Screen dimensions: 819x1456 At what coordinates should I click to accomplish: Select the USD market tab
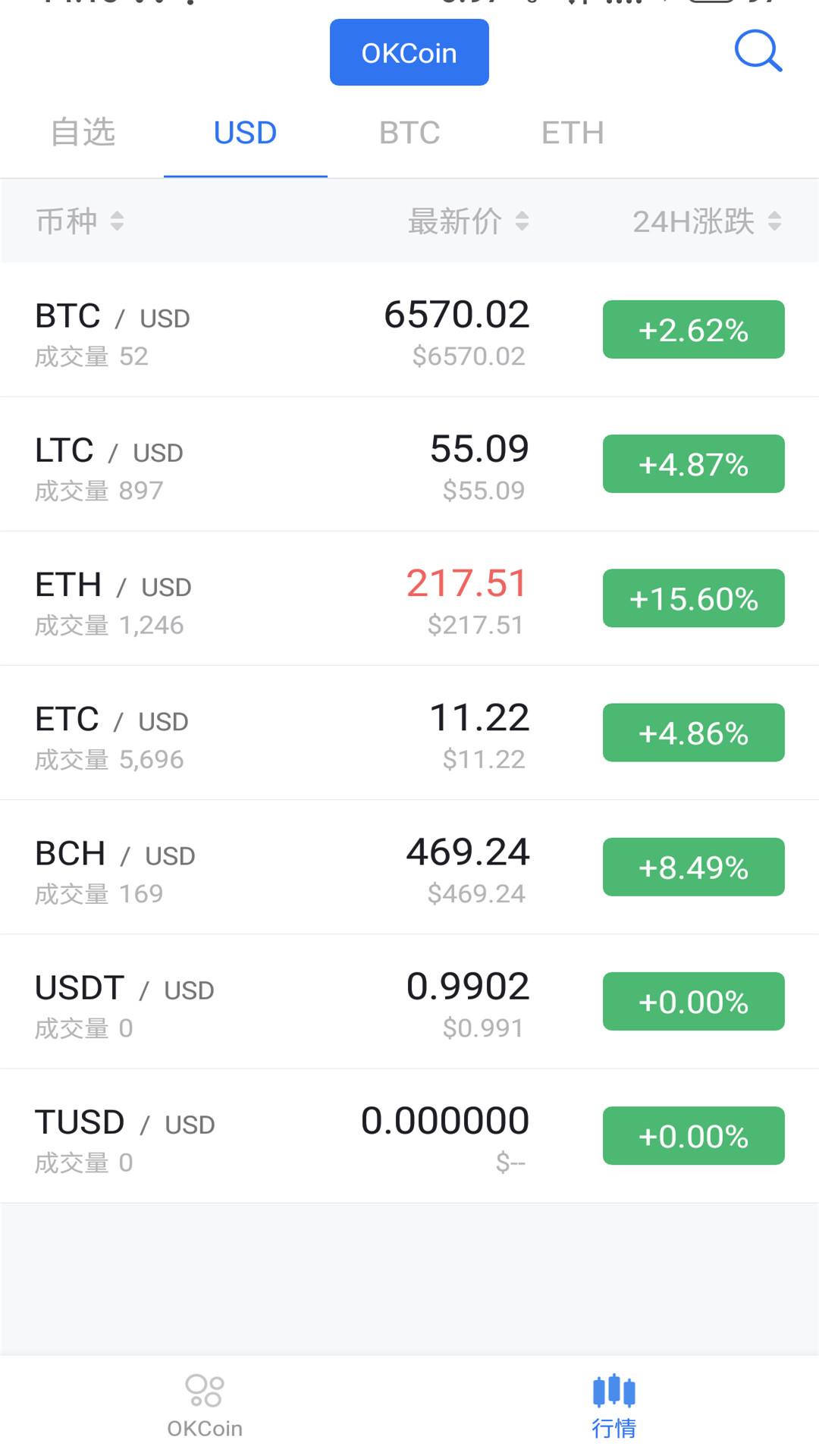245,133
